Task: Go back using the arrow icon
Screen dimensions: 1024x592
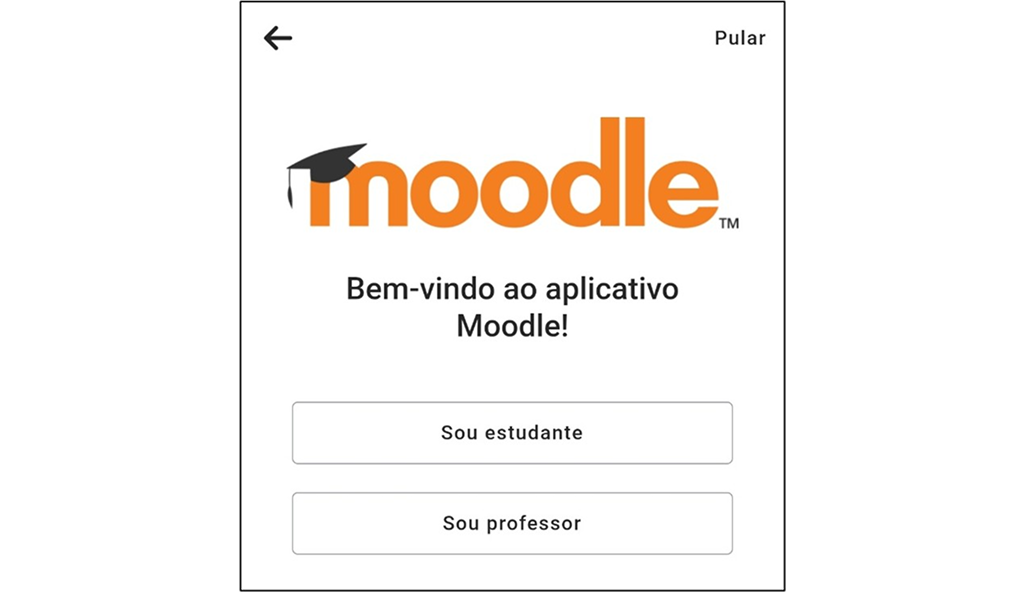Action: click(277, 38)
